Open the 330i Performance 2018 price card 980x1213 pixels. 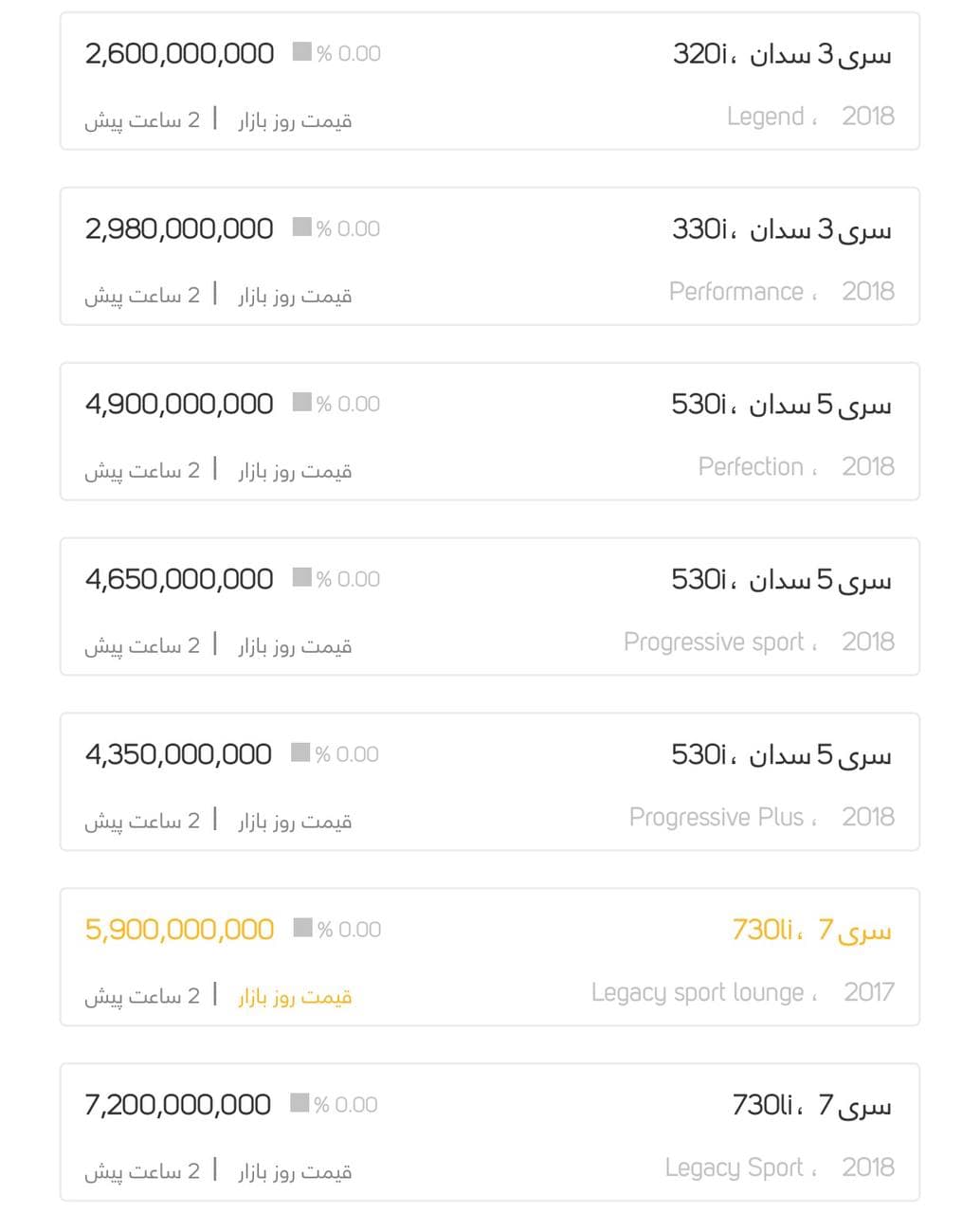click(490, 257)
